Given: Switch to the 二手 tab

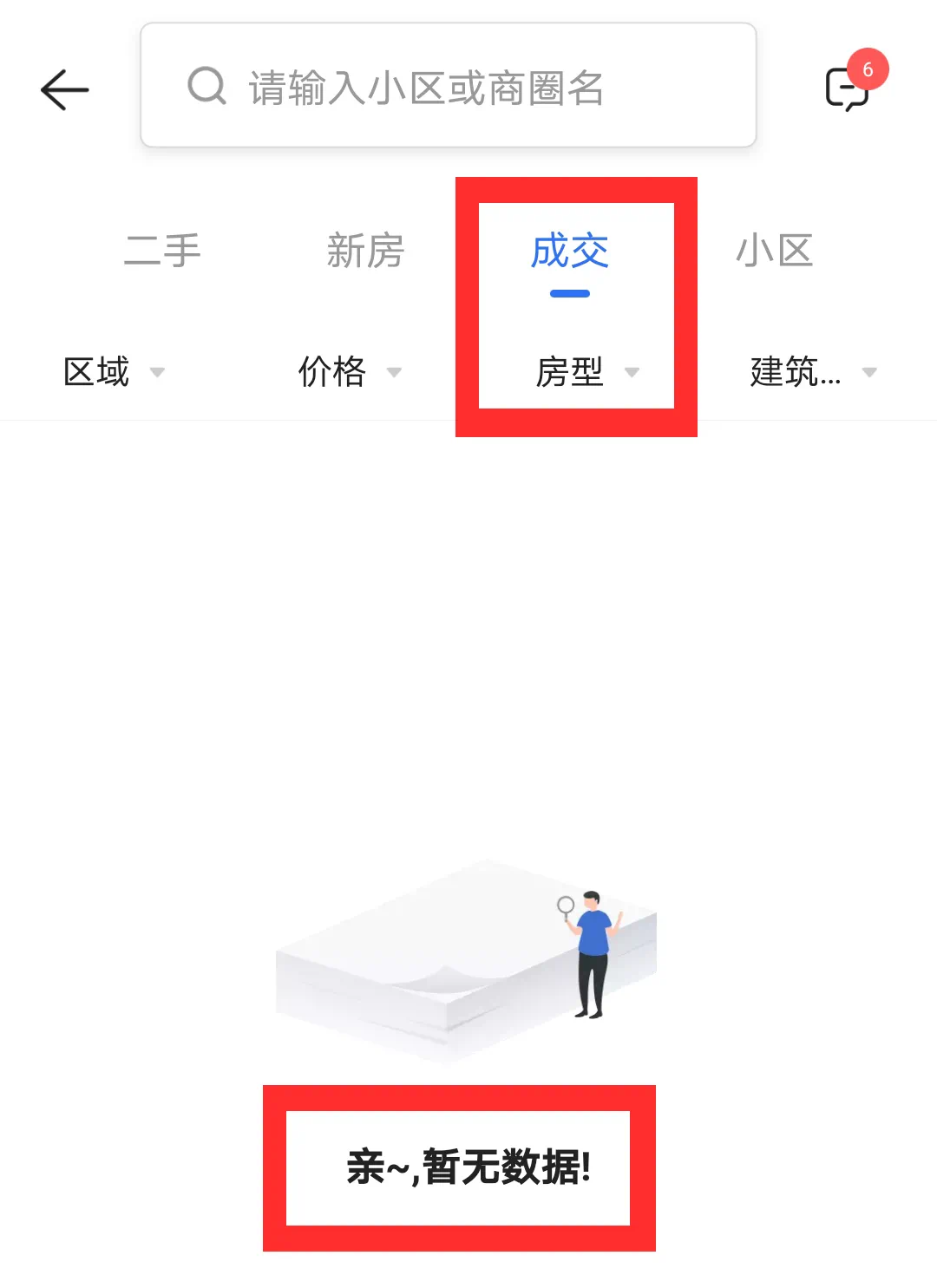Looking at the screenshot, I should [x=162, y=252].
